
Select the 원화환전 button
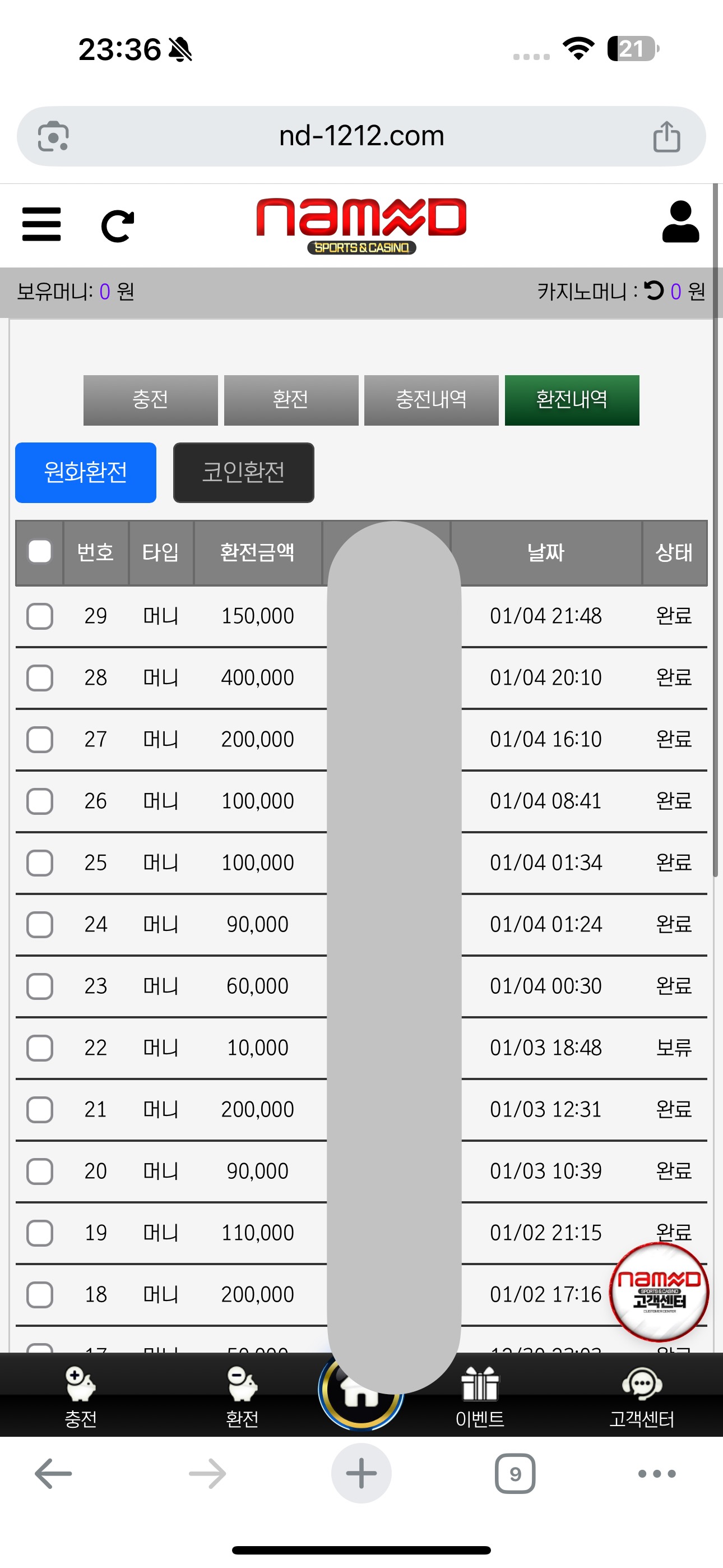[x=86, y=472]
